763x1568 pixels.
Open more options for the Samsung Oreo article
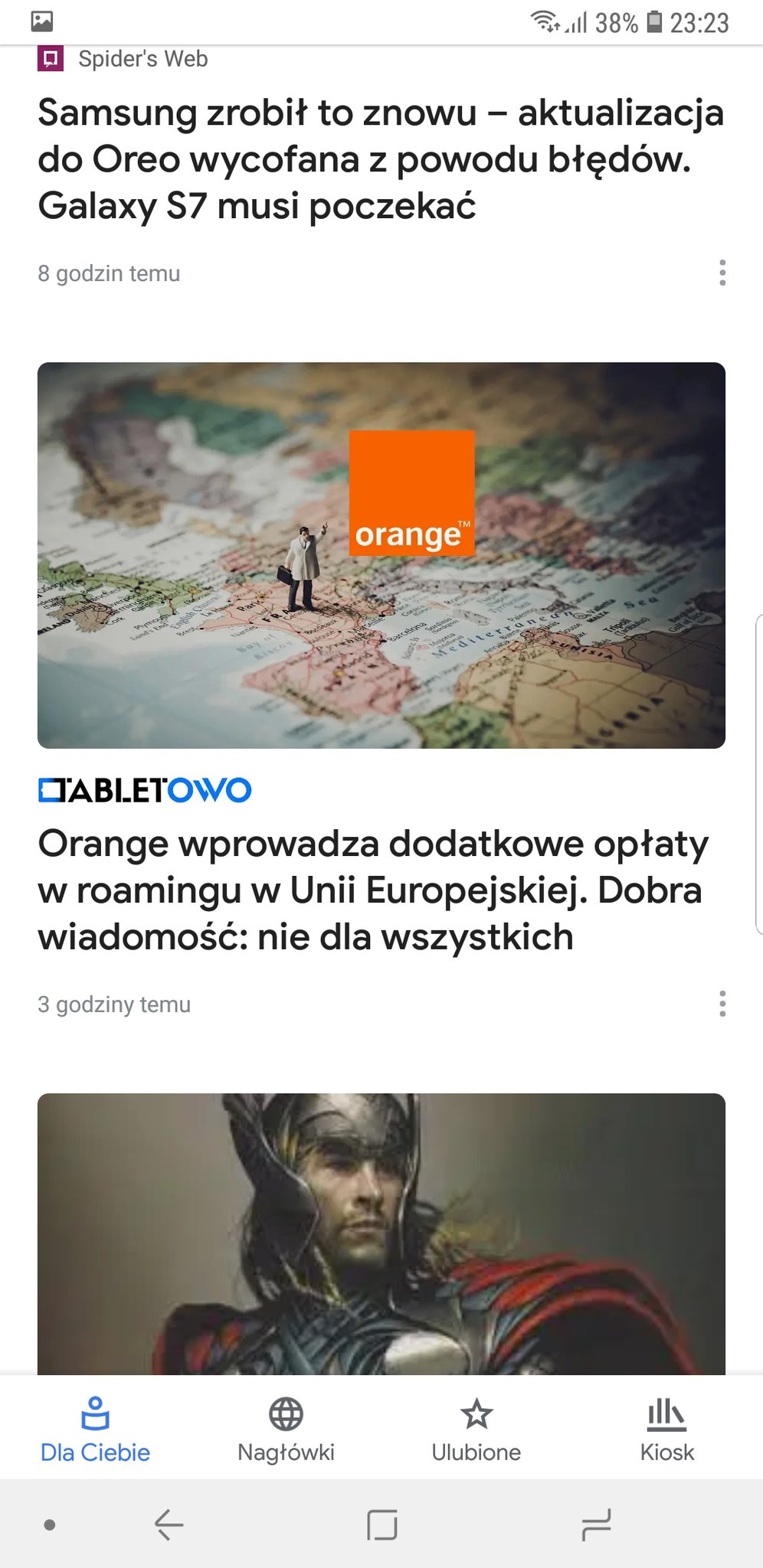point(722,273)
